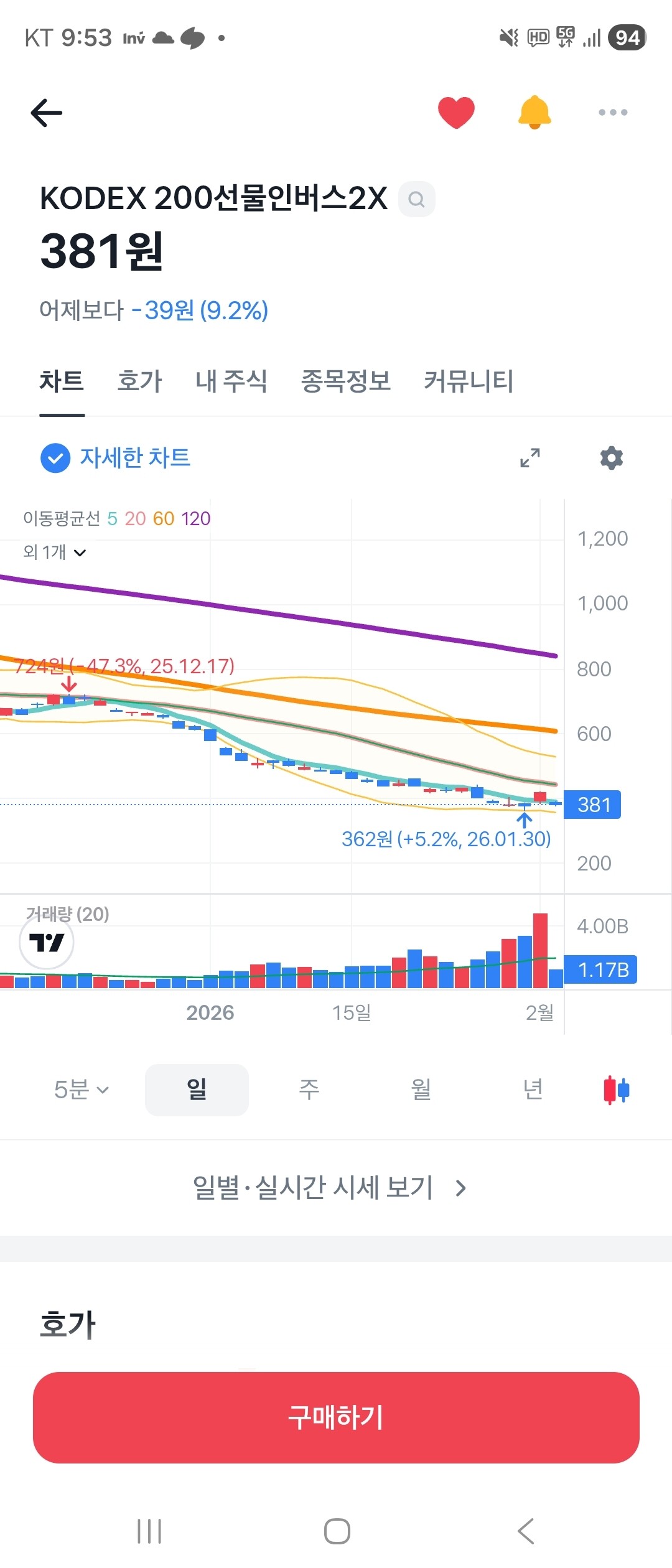Open the price alert bell
The height and width of the screenshot is (1568, 672).
[534, 113]
